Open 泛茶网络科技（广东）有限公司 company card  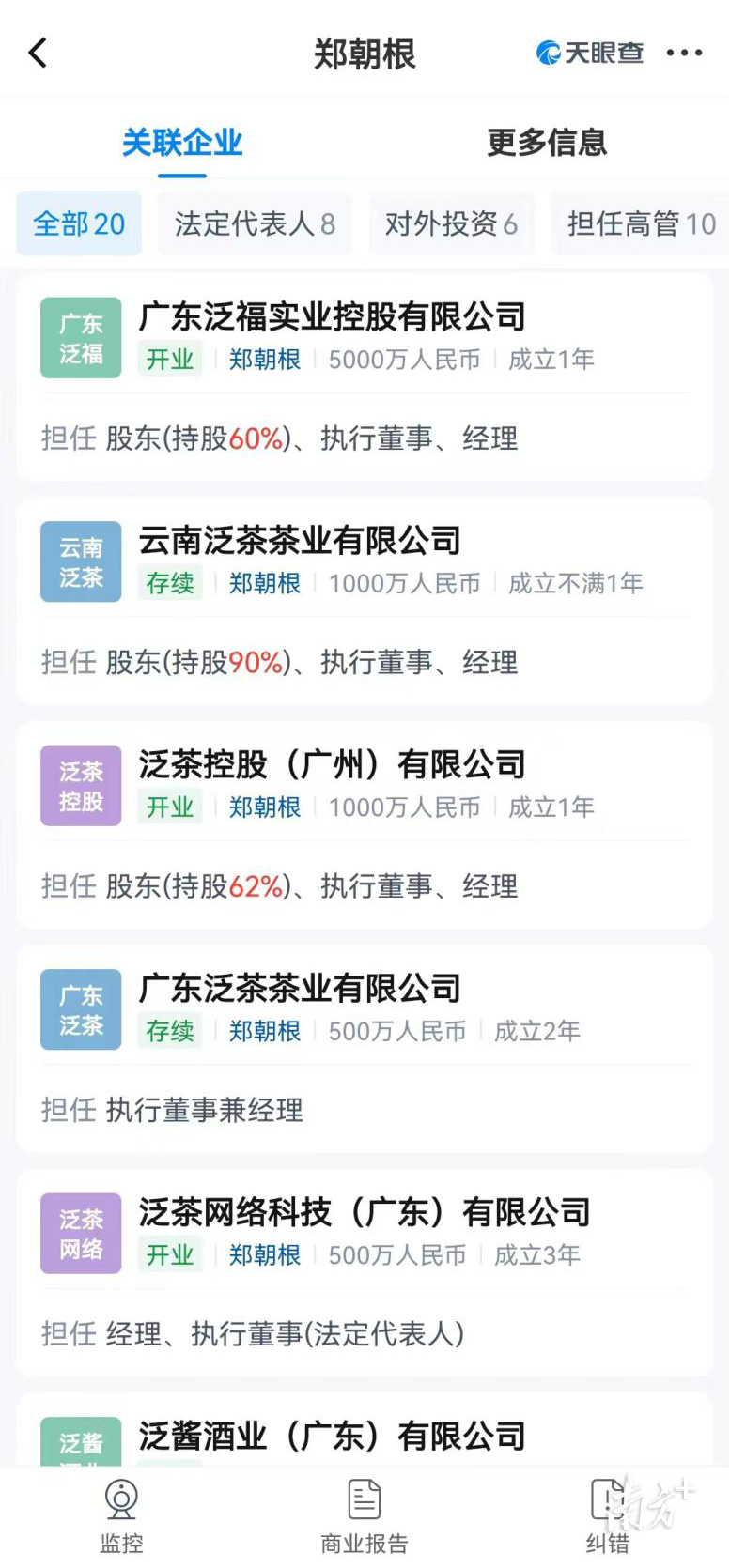(x=365, y=1213)
